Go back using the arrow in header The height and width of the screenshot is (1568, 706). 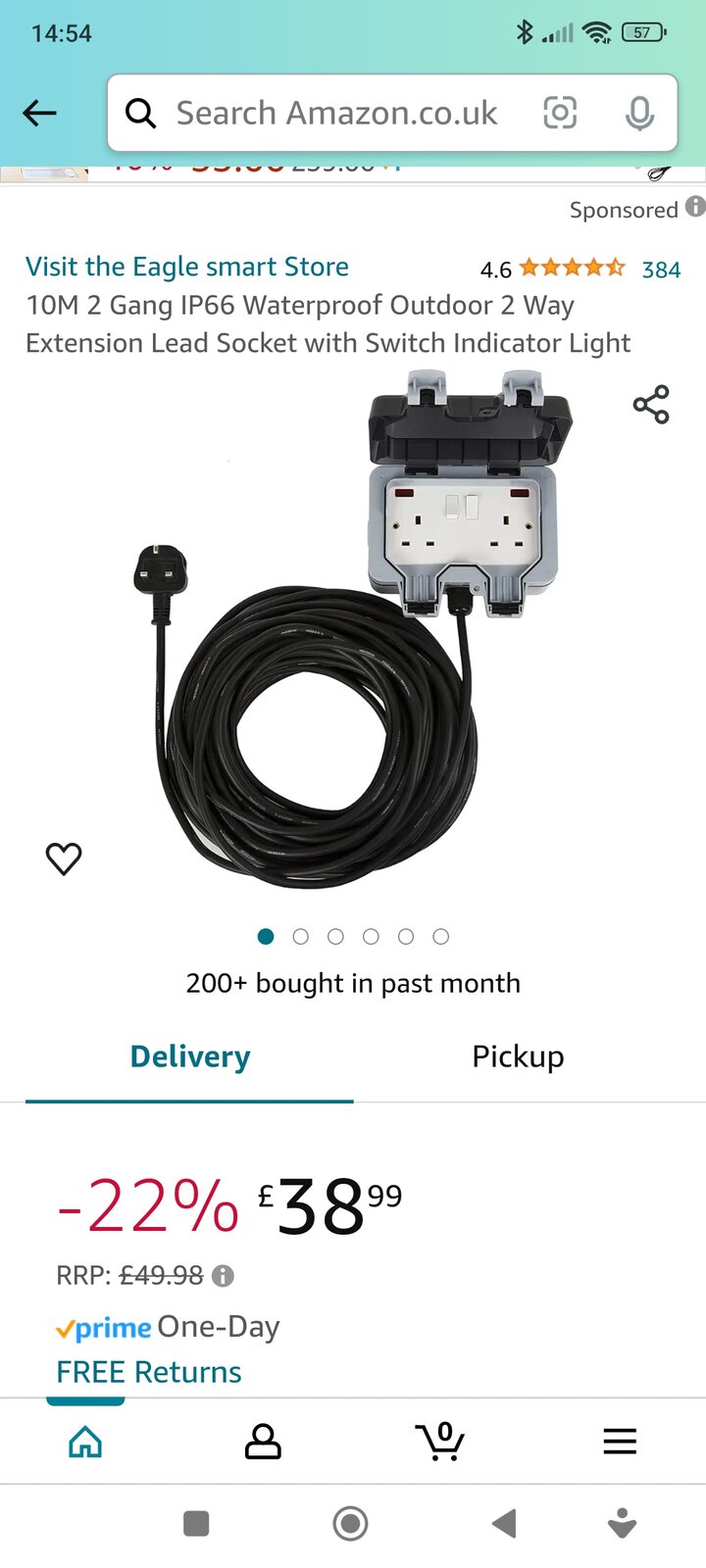pyautogui.click(x=40, y=113)
